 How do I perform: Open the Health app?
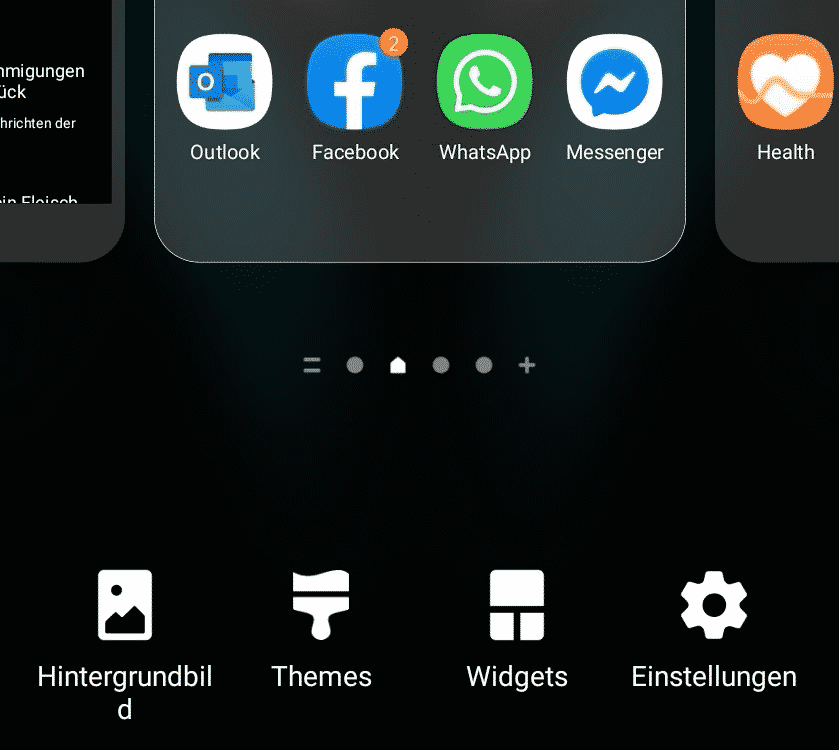coord(785,83)
